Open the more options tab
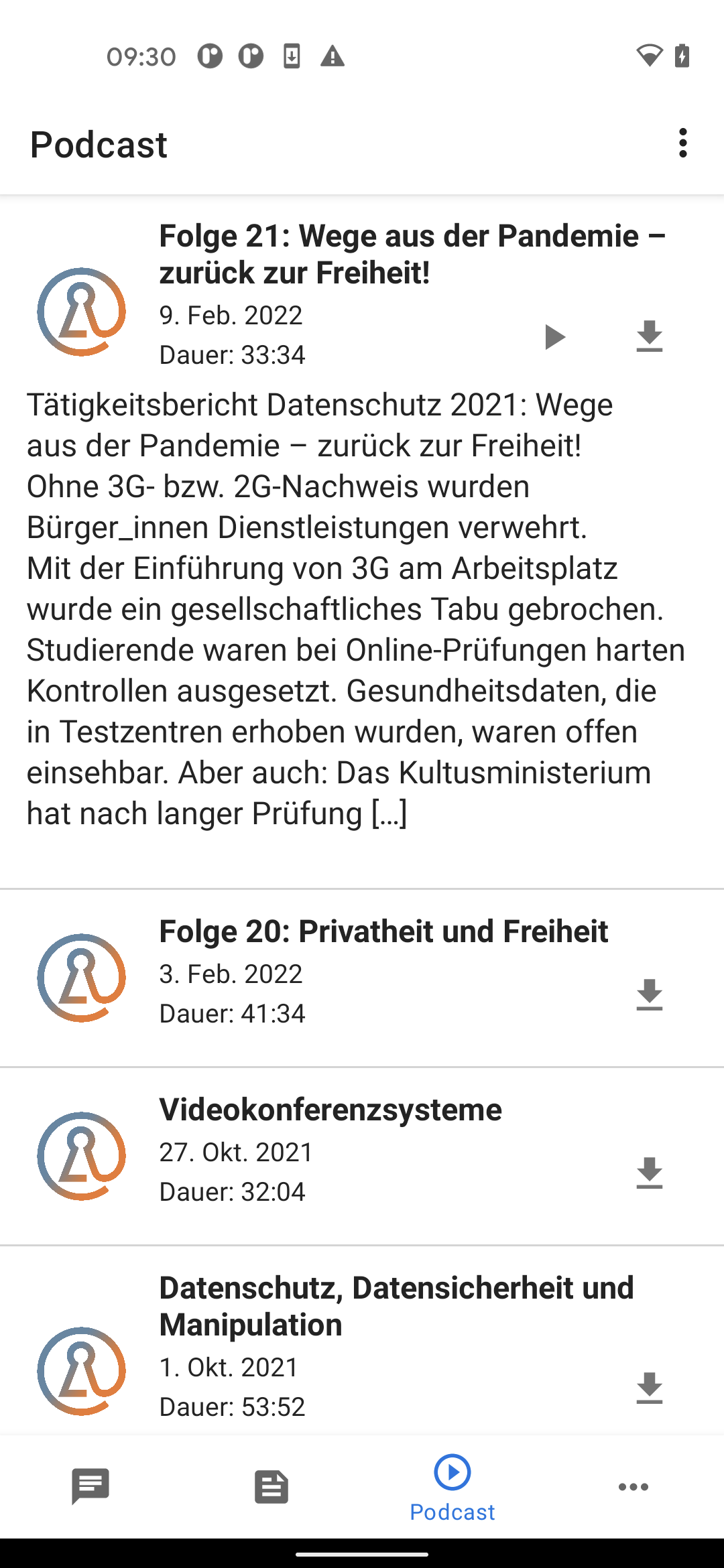The height and width of the screenshot is (1568, 724). coord(633,1486)
